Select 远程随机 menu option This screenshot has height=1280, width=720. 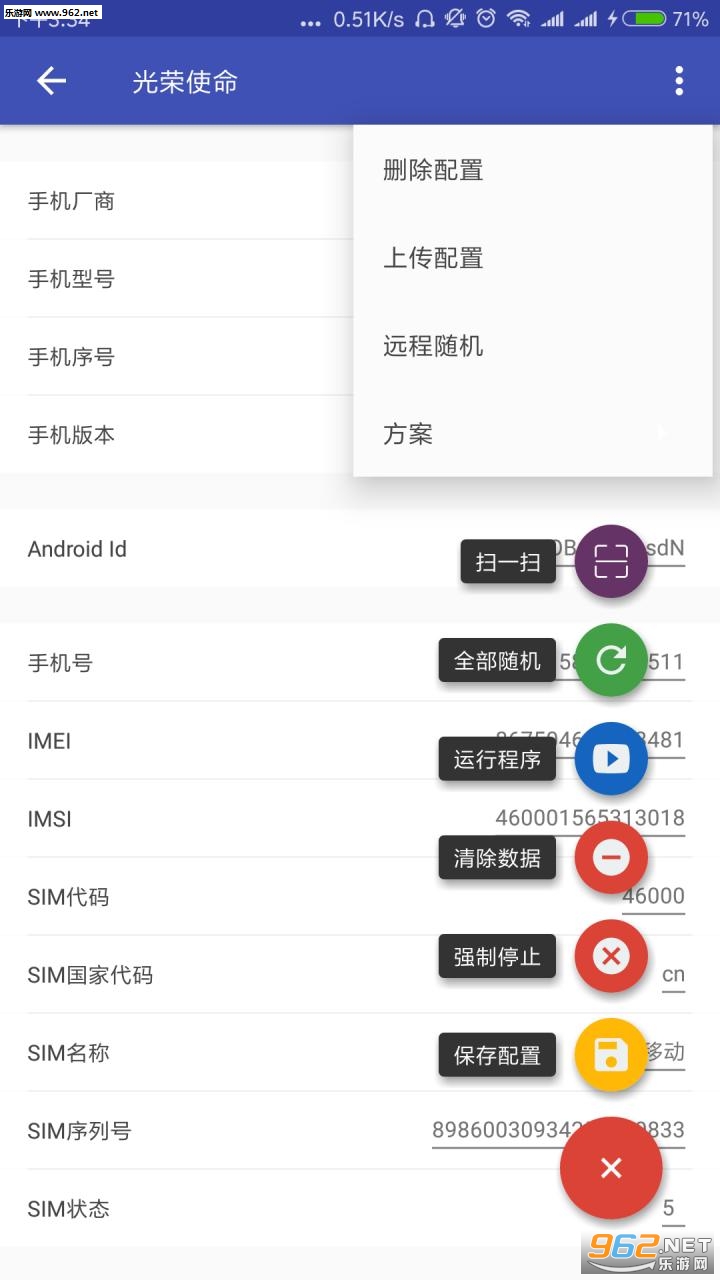tap(533, 346)
